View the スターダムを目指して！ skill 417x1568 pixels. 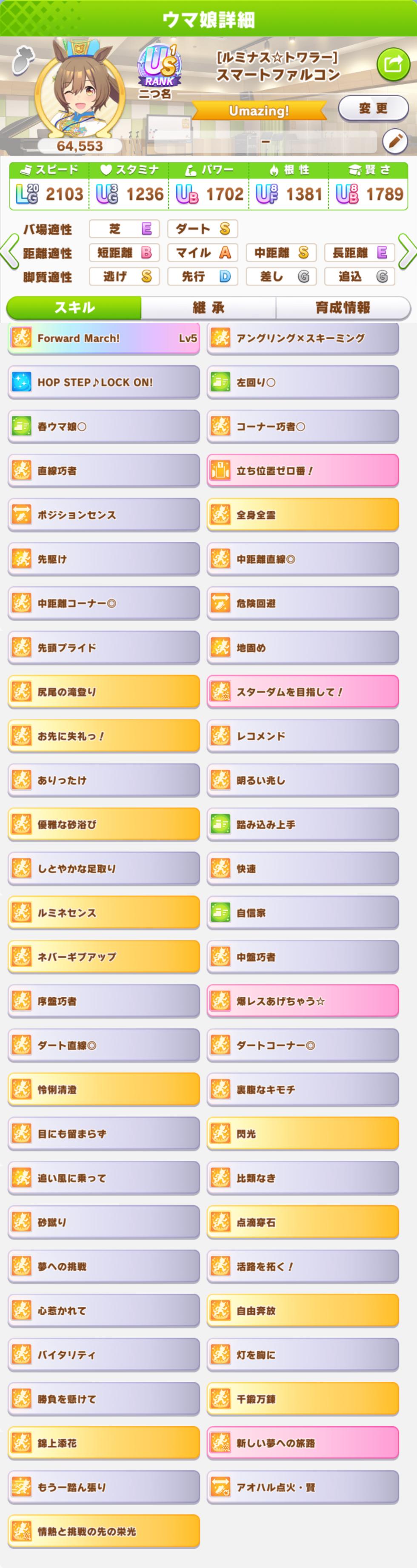tap(303, 692)
